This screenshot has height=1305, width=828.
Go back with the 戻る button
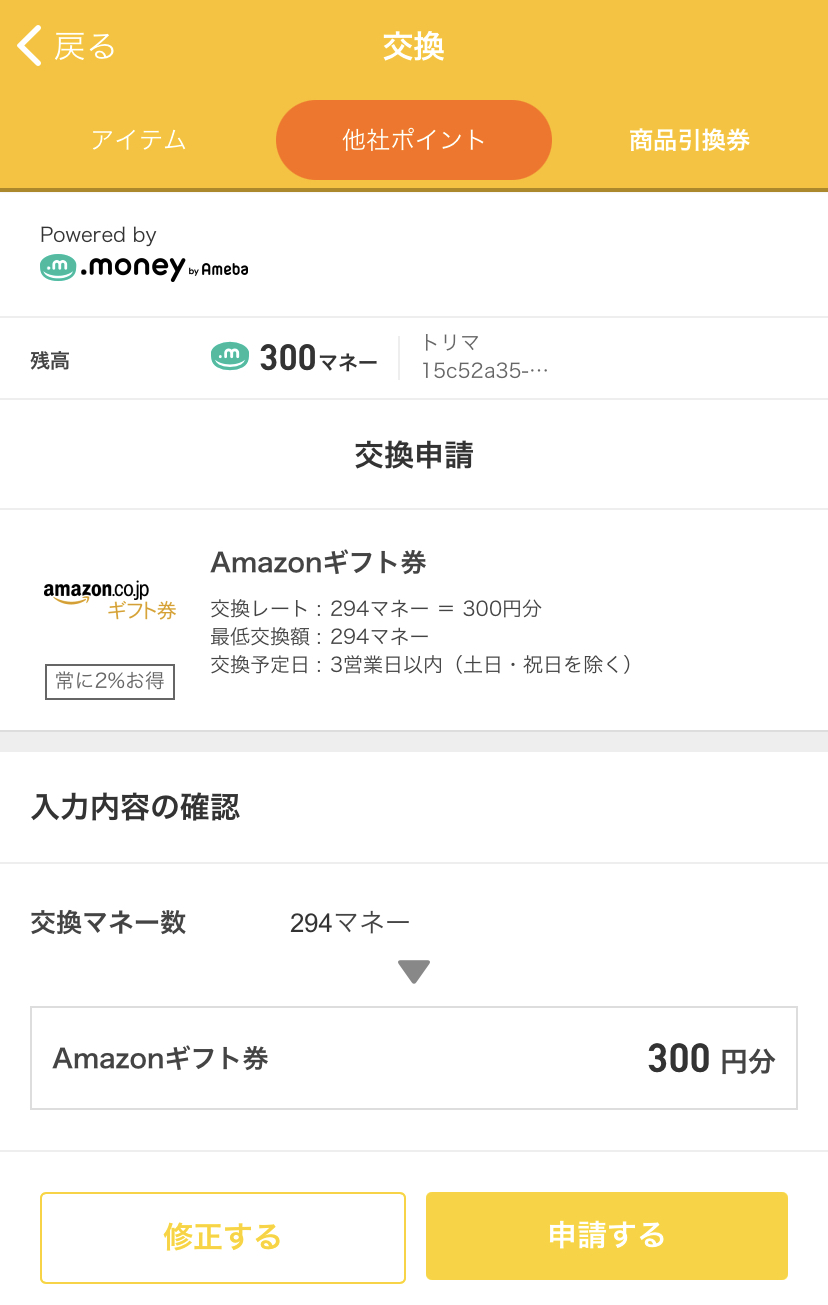(x=67, y=46)
